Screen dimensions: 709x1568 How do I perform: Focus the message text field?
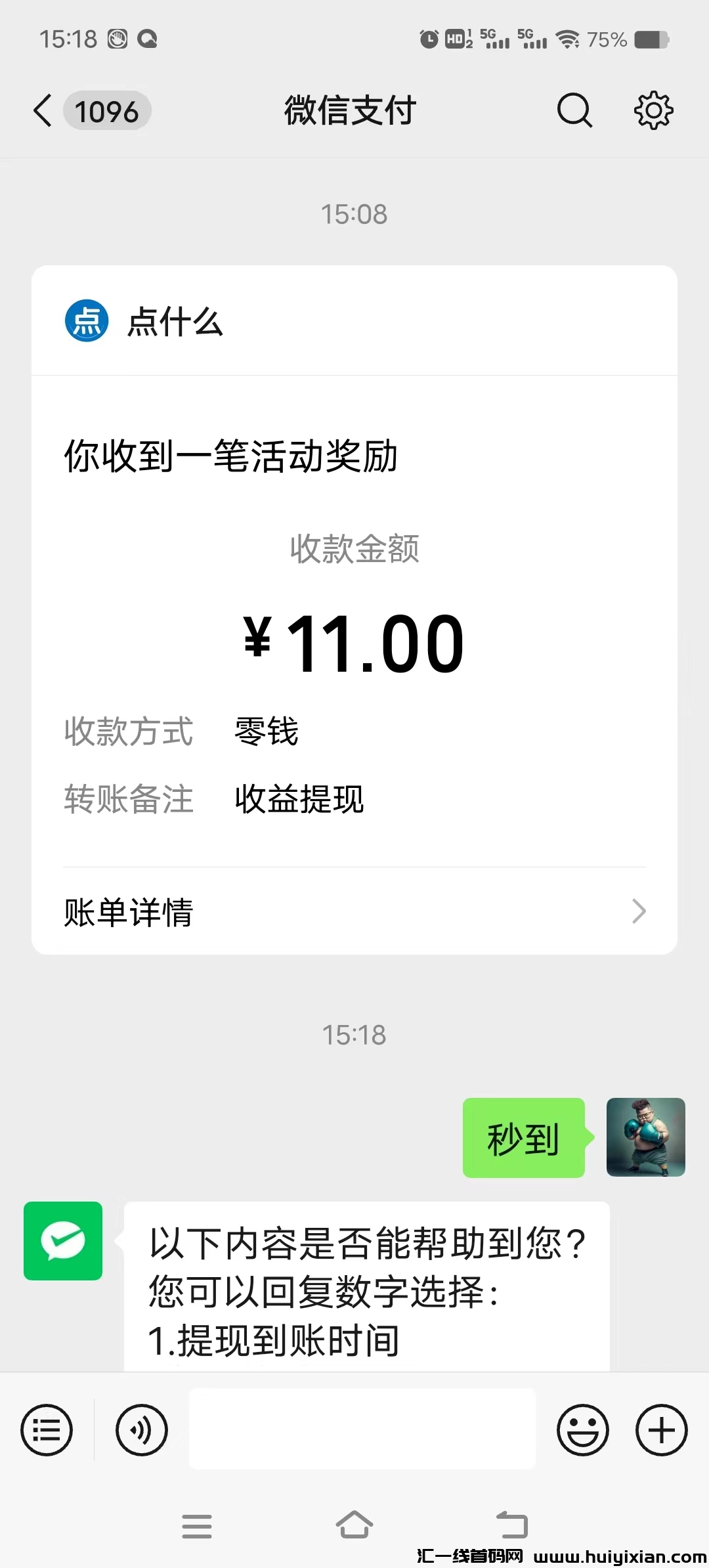pyautogui.click(x=362, y=1428)
